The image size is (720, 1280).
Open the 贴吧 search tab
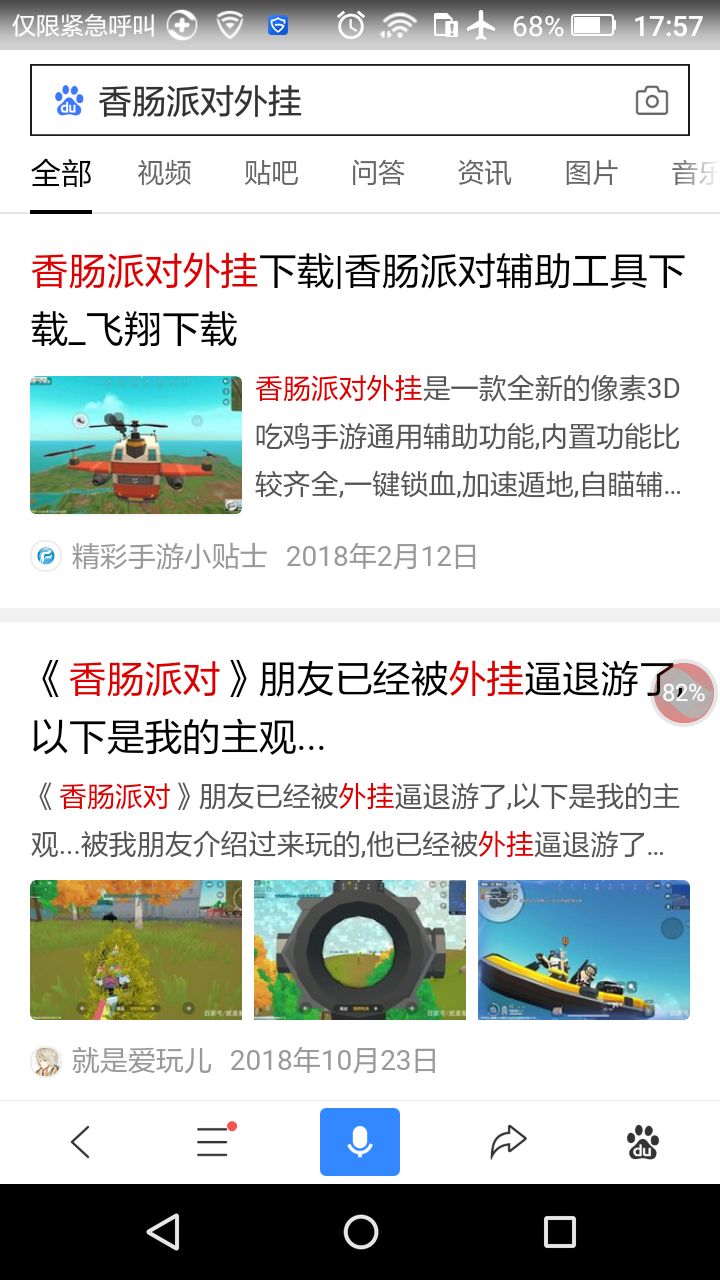(x=271, y=172)
